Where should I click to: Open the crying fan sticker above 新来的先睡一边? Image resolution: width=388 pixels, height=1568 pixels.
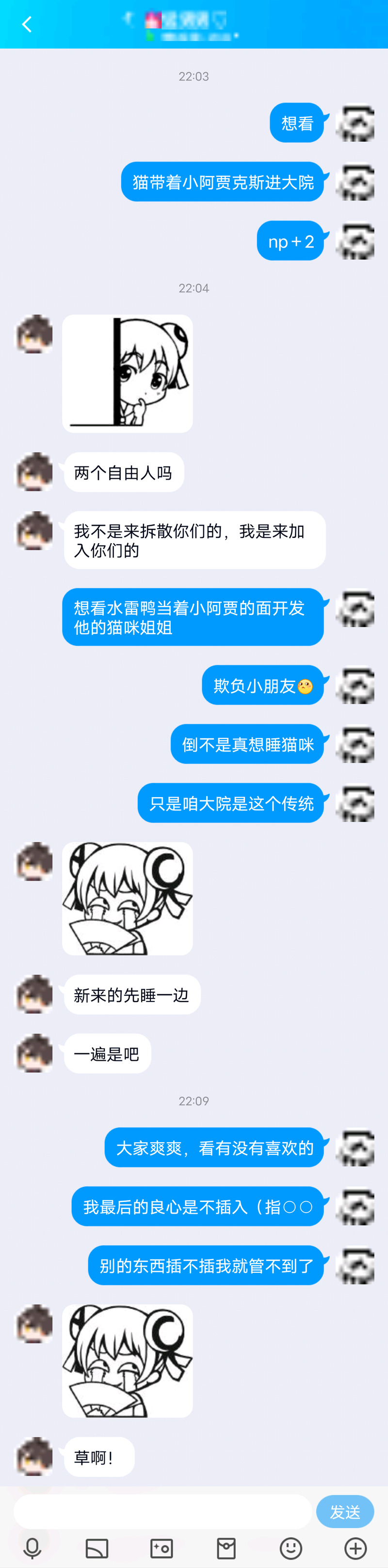coord(128,899)
